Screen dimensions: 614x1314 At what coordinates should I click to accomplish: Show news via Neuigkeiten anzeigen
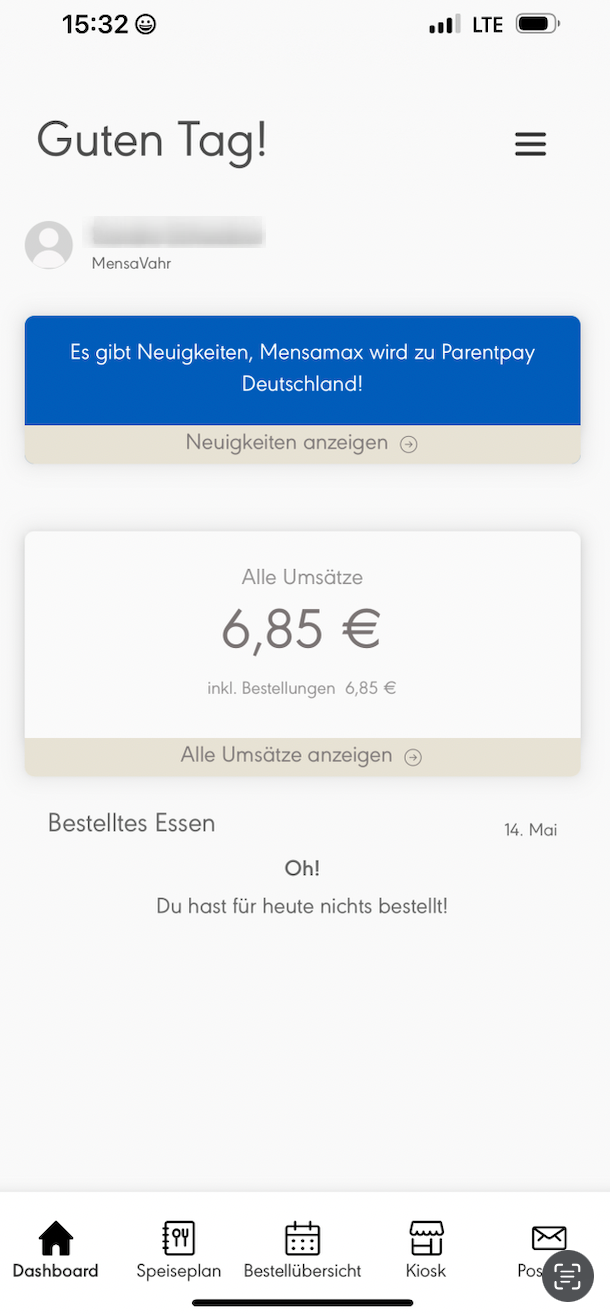tap(302, 443)
